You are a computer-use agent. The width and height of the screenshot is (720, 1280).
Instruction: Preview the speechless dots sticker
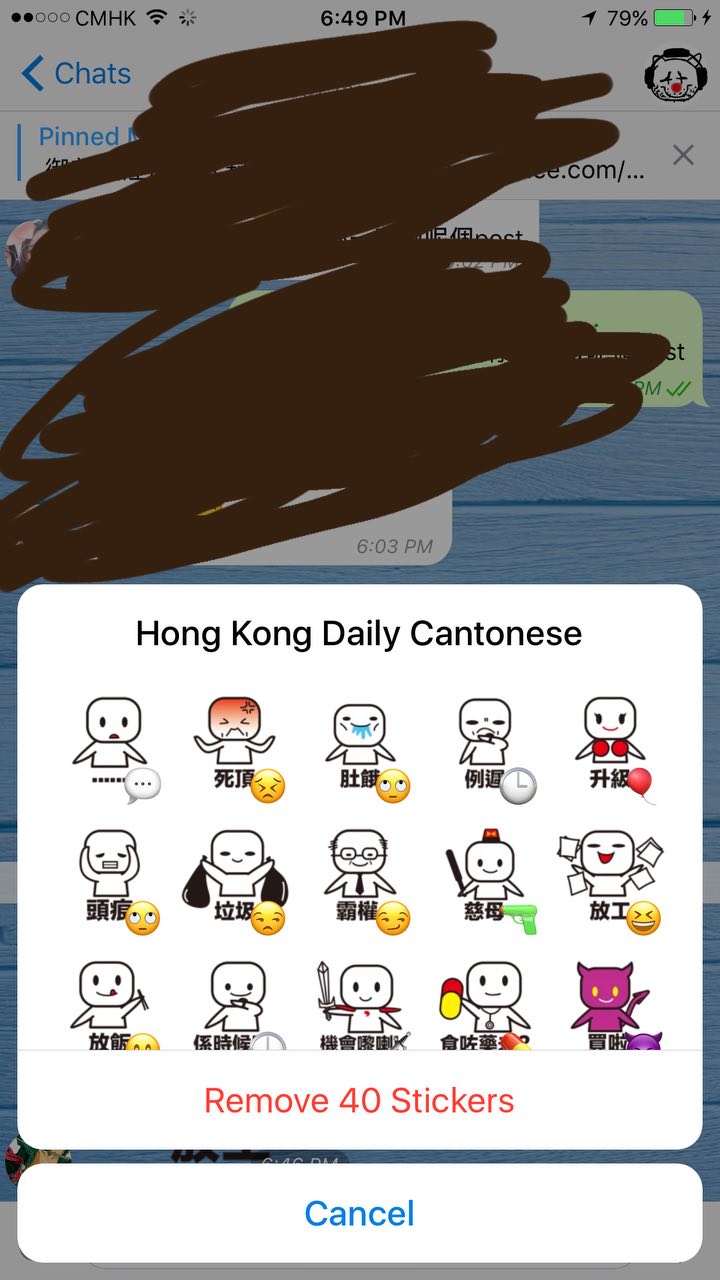coord(108,745)
